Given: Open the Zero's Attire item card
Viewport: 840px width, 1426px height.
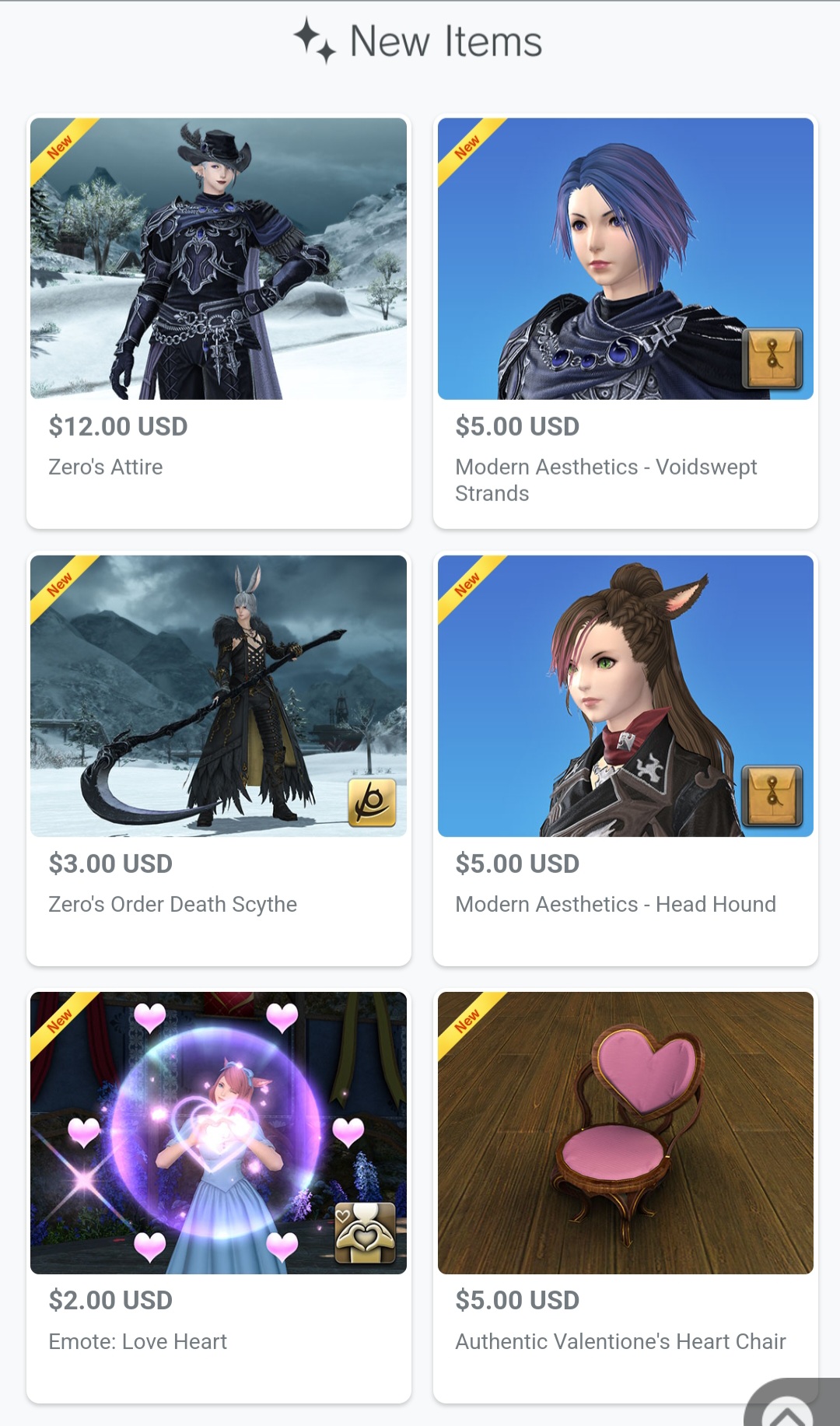Looking at the screenshot, I should click(x=219, y=322).
